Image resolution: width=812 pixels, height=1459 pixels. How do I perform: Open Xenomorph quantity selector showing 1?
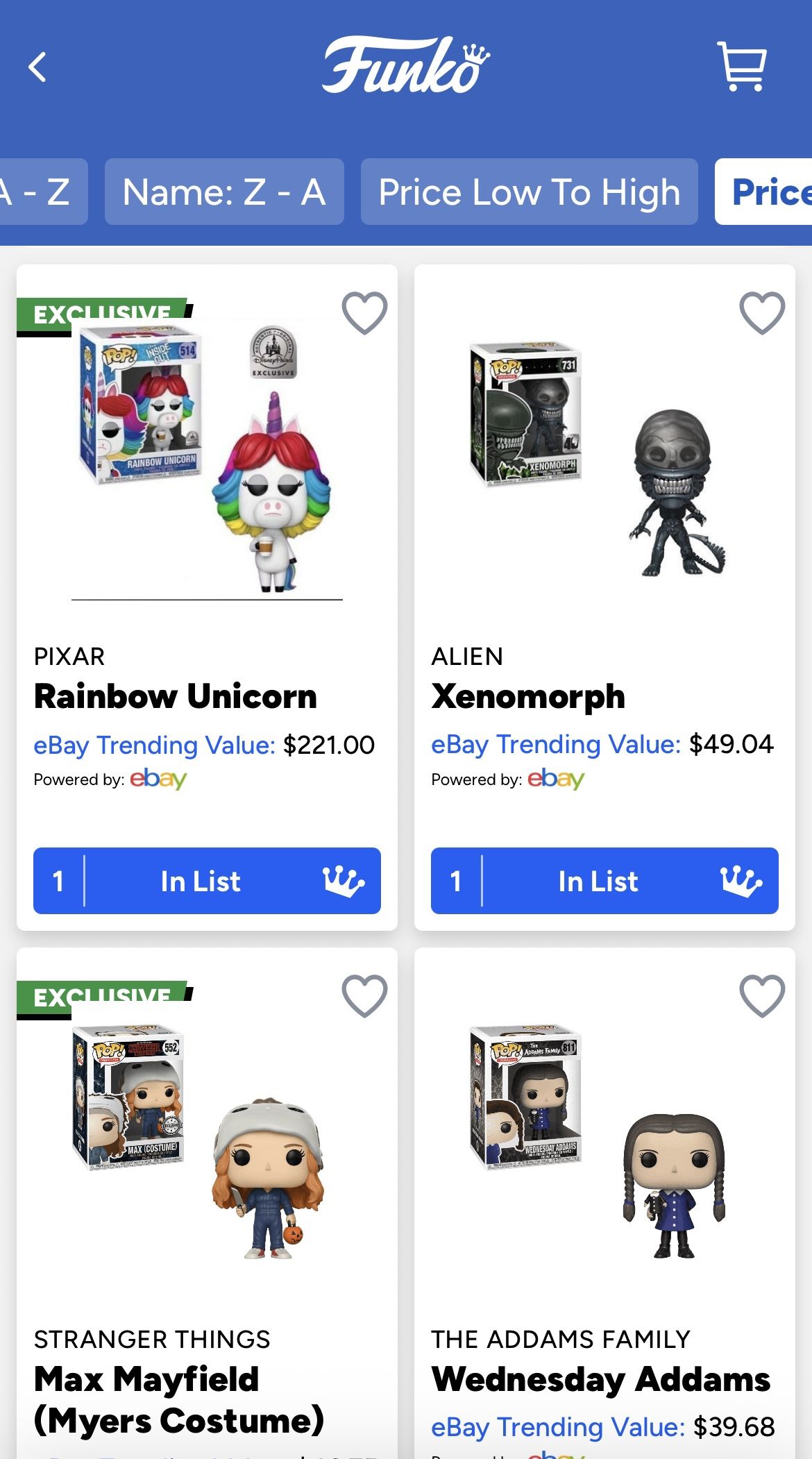pos(457,881)
